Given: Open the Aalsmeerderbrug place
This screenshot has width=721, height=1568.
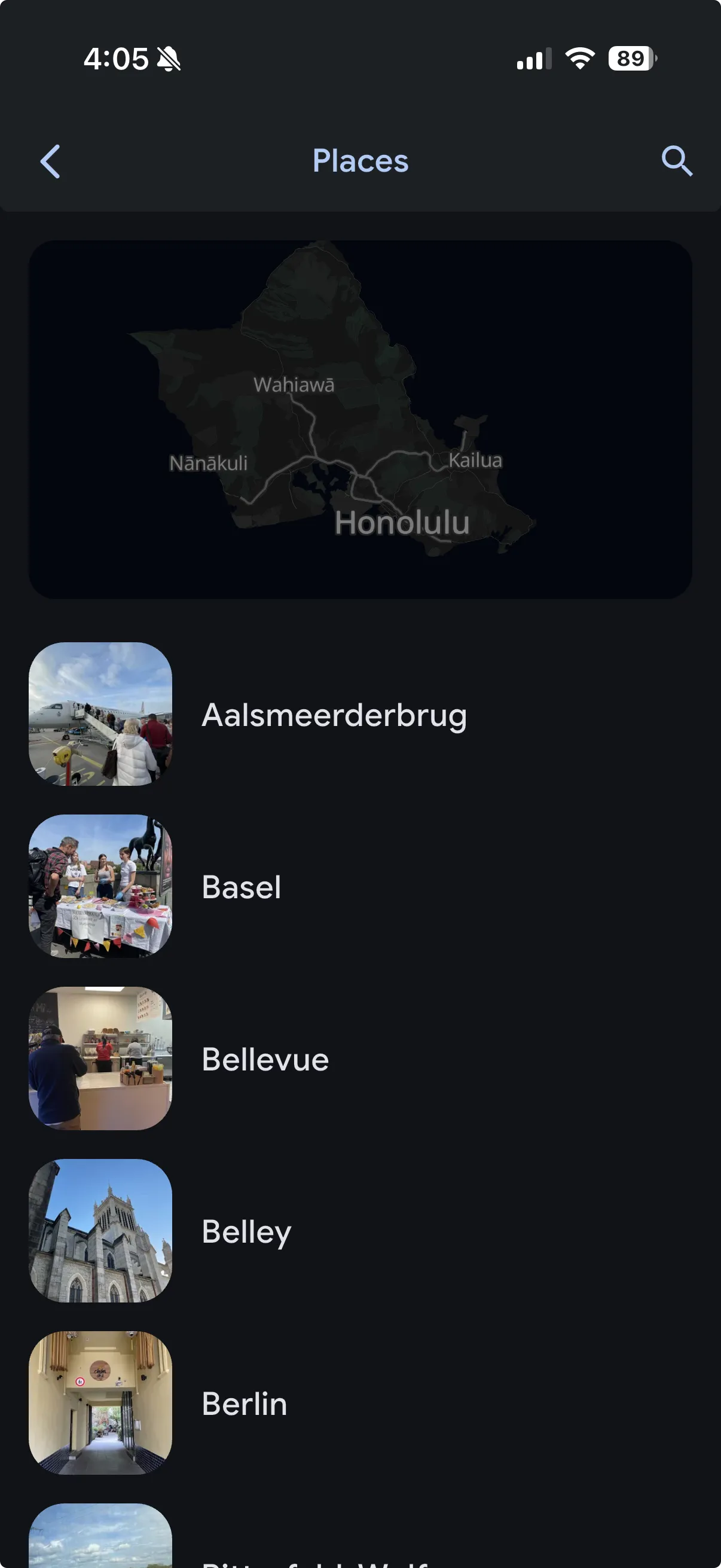Looking at the screenshot, I should (334, 715).
